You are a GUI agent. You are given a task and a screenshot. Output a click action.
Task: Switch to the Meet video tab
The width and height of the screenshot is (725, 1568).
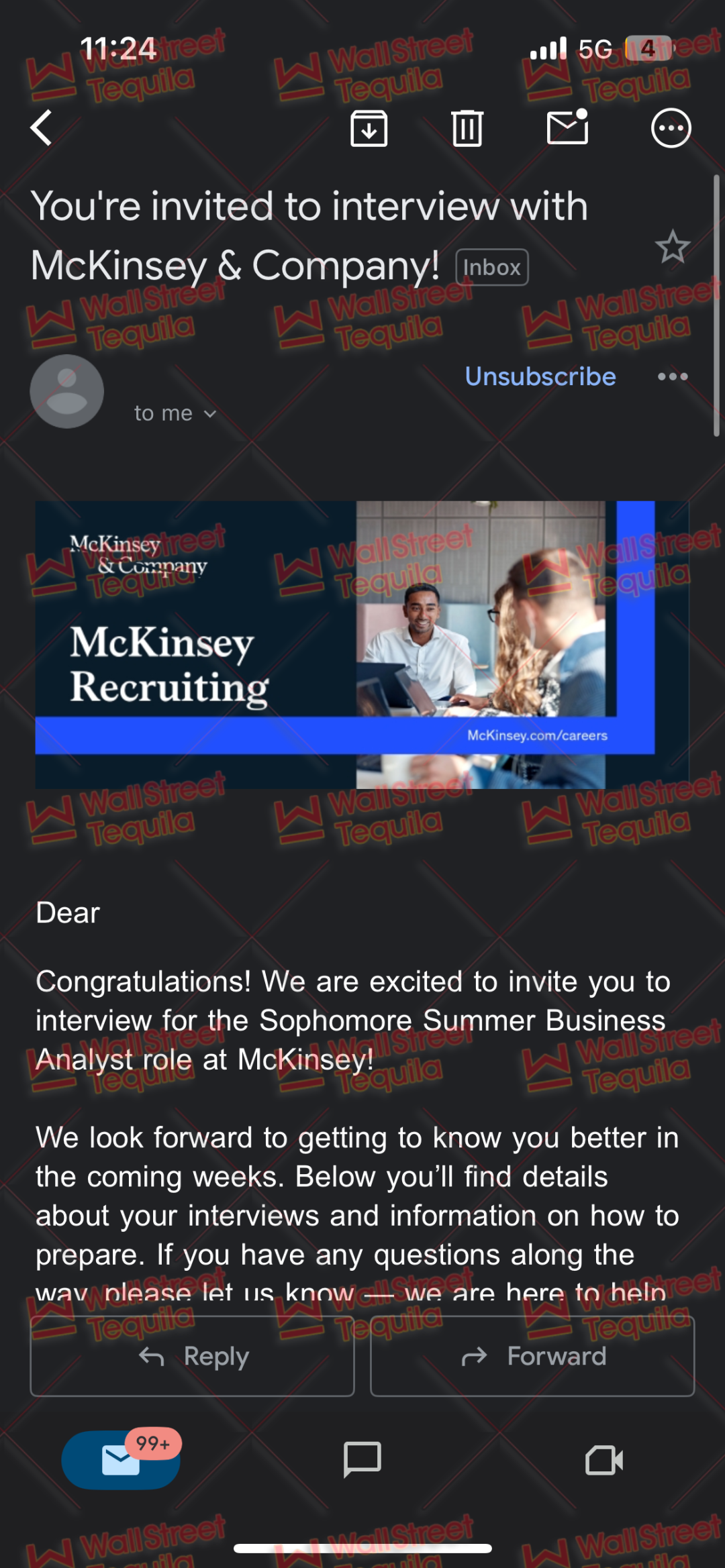[x=604, y=1460]
